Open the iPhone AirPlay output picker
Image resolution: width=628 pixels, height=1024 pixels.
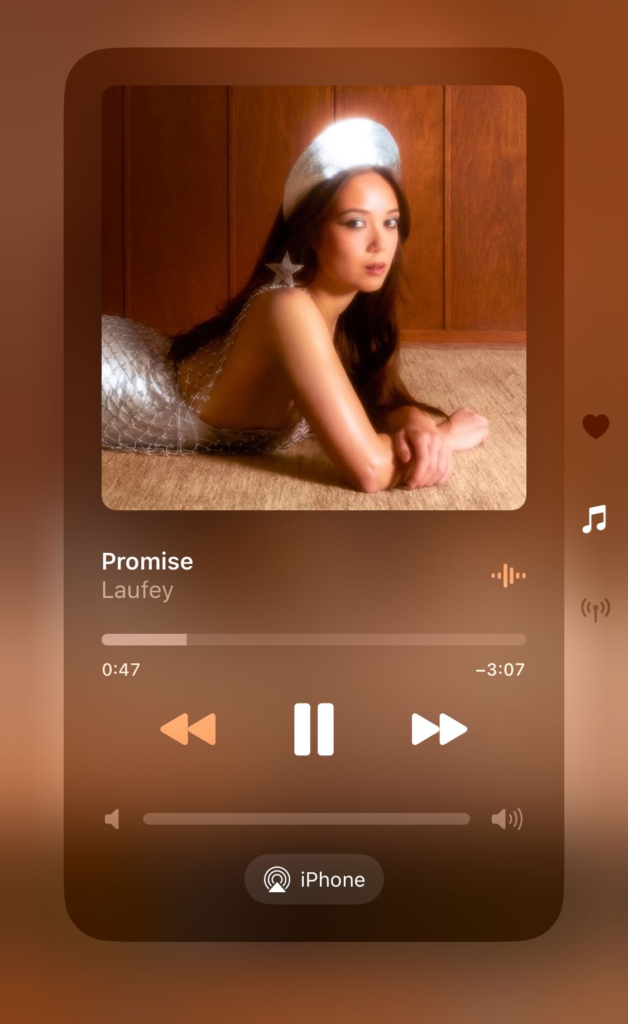(x=314, y=880)
